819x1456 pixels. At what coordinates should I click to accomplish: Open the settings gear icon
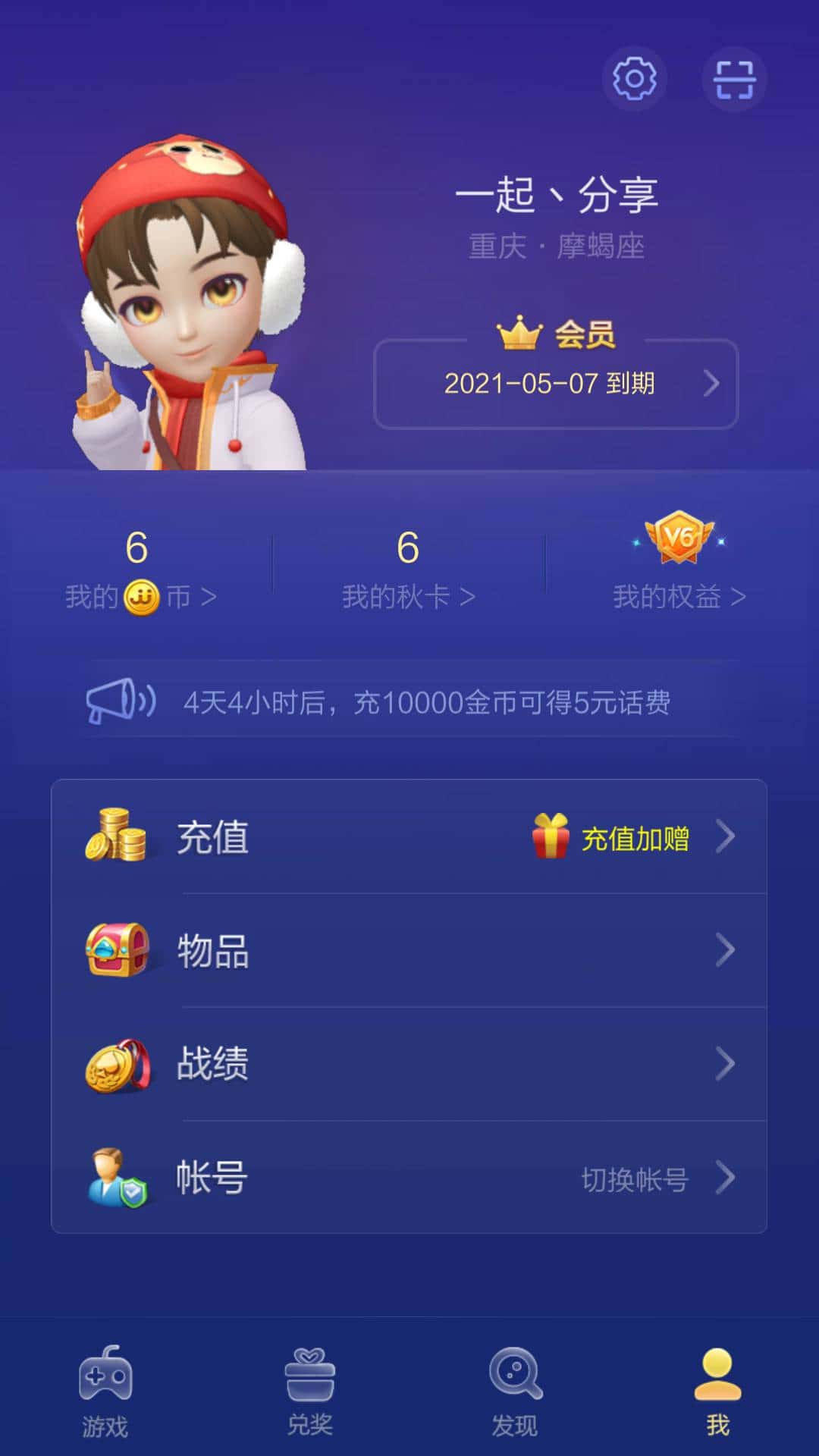click(x=635, y=78)
